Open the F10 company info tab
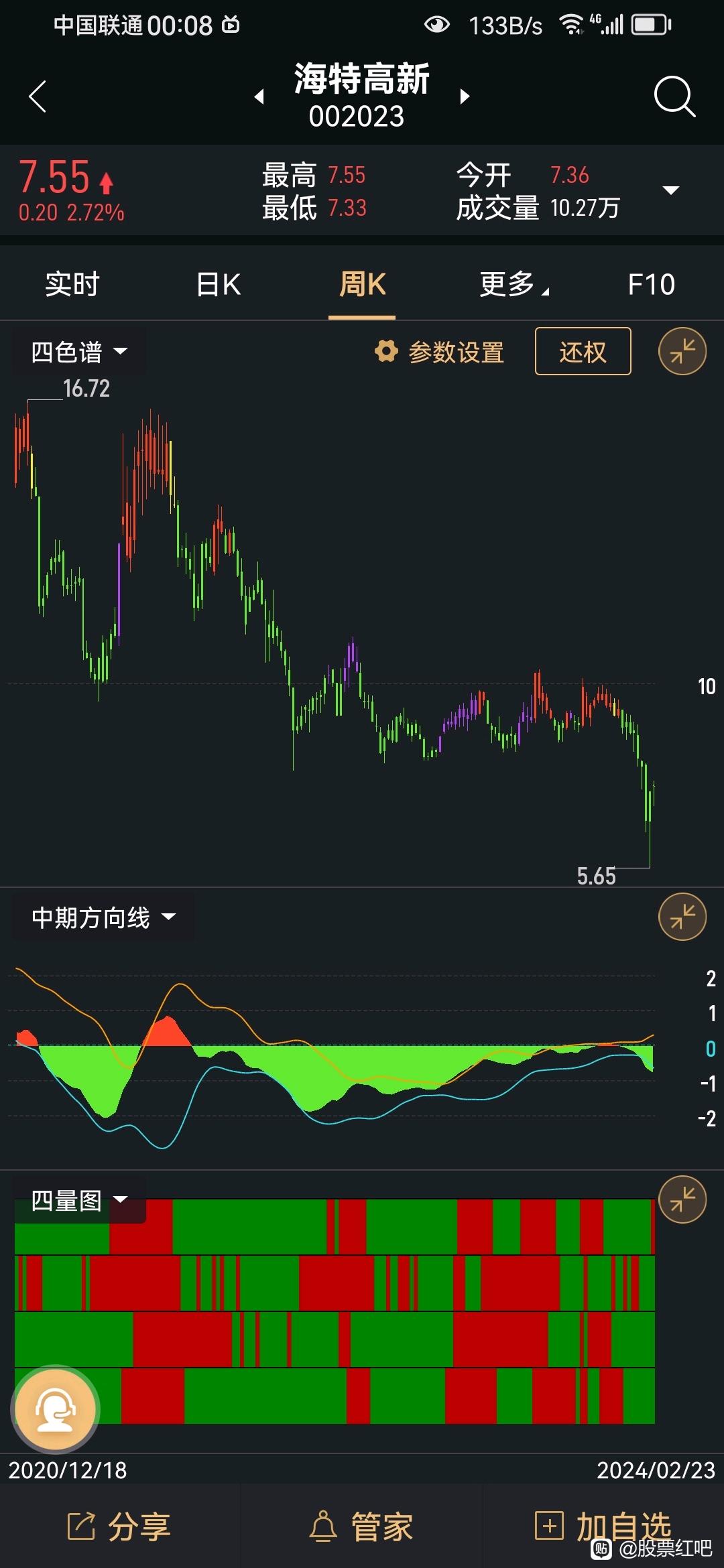 [x=651, y=284]
